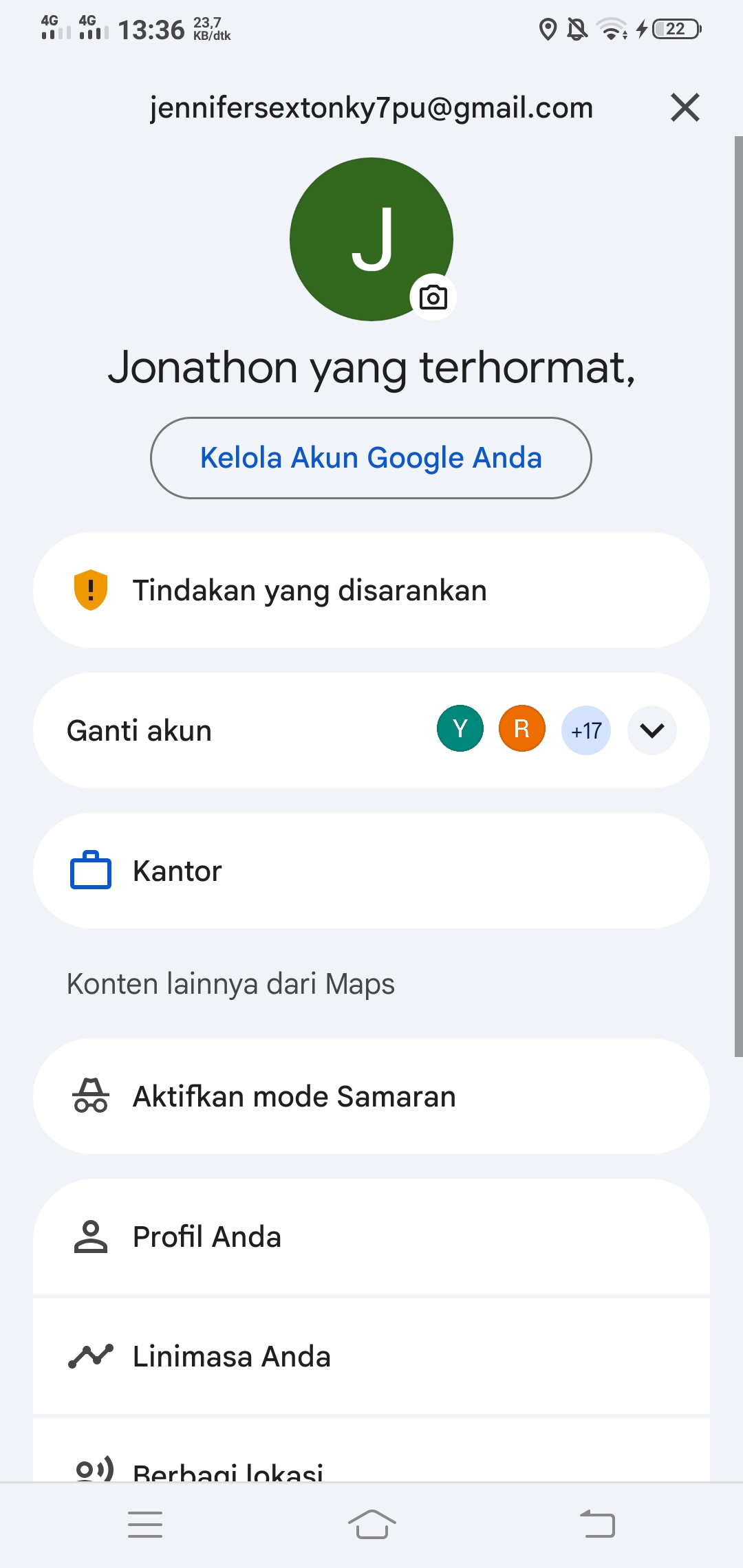Change profile photo via camera icon
Screen dimensions: 743x1568
433,298
